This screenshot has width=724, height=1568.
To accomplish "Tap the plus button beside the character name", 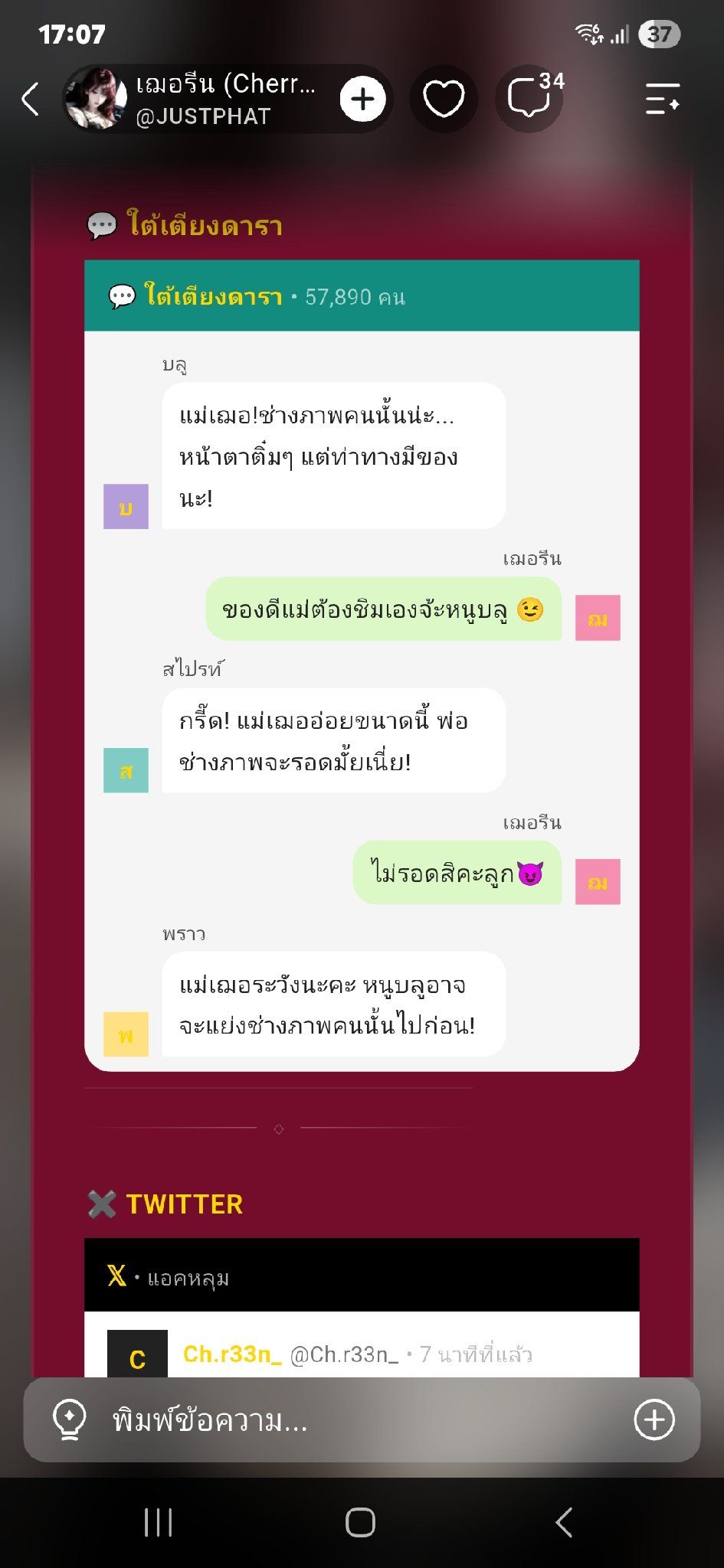I will (362, 99).
